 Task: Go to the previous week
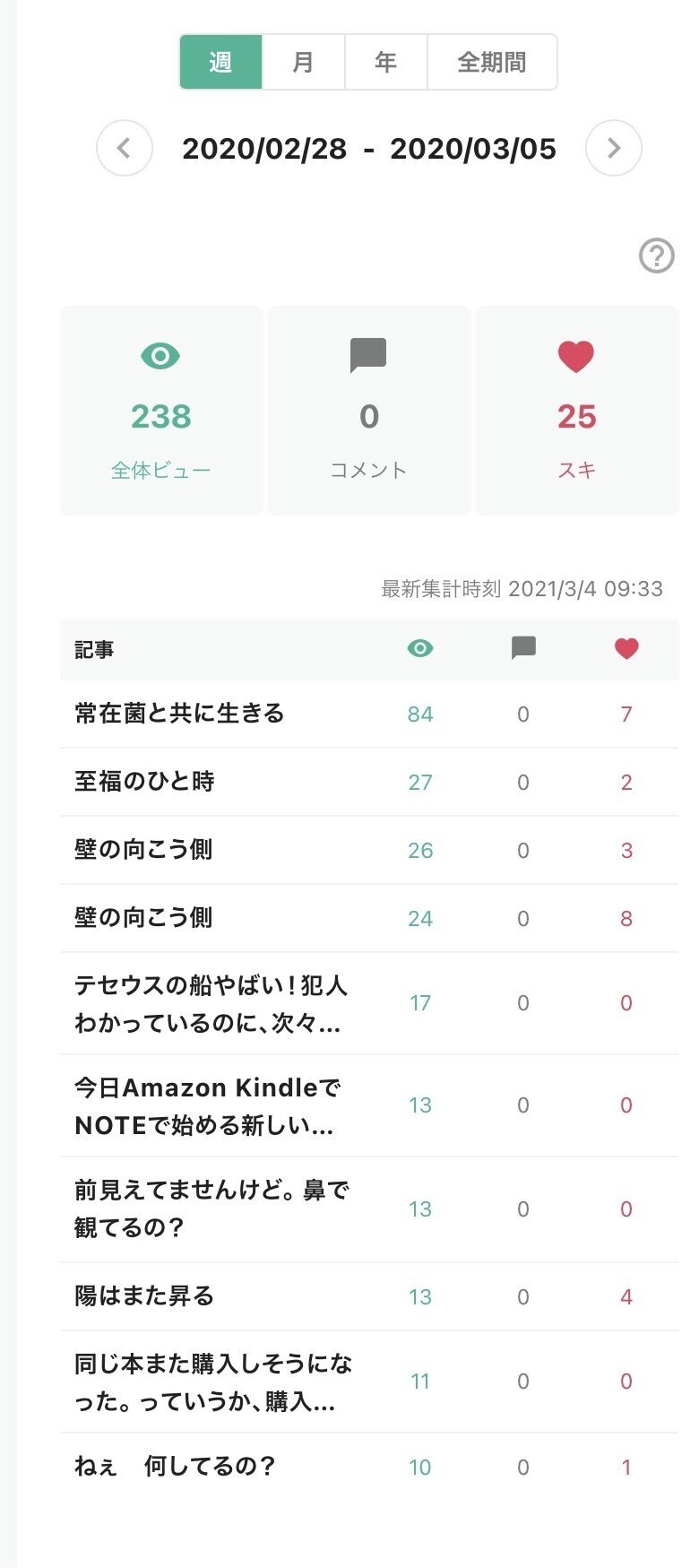click(125, 148)
